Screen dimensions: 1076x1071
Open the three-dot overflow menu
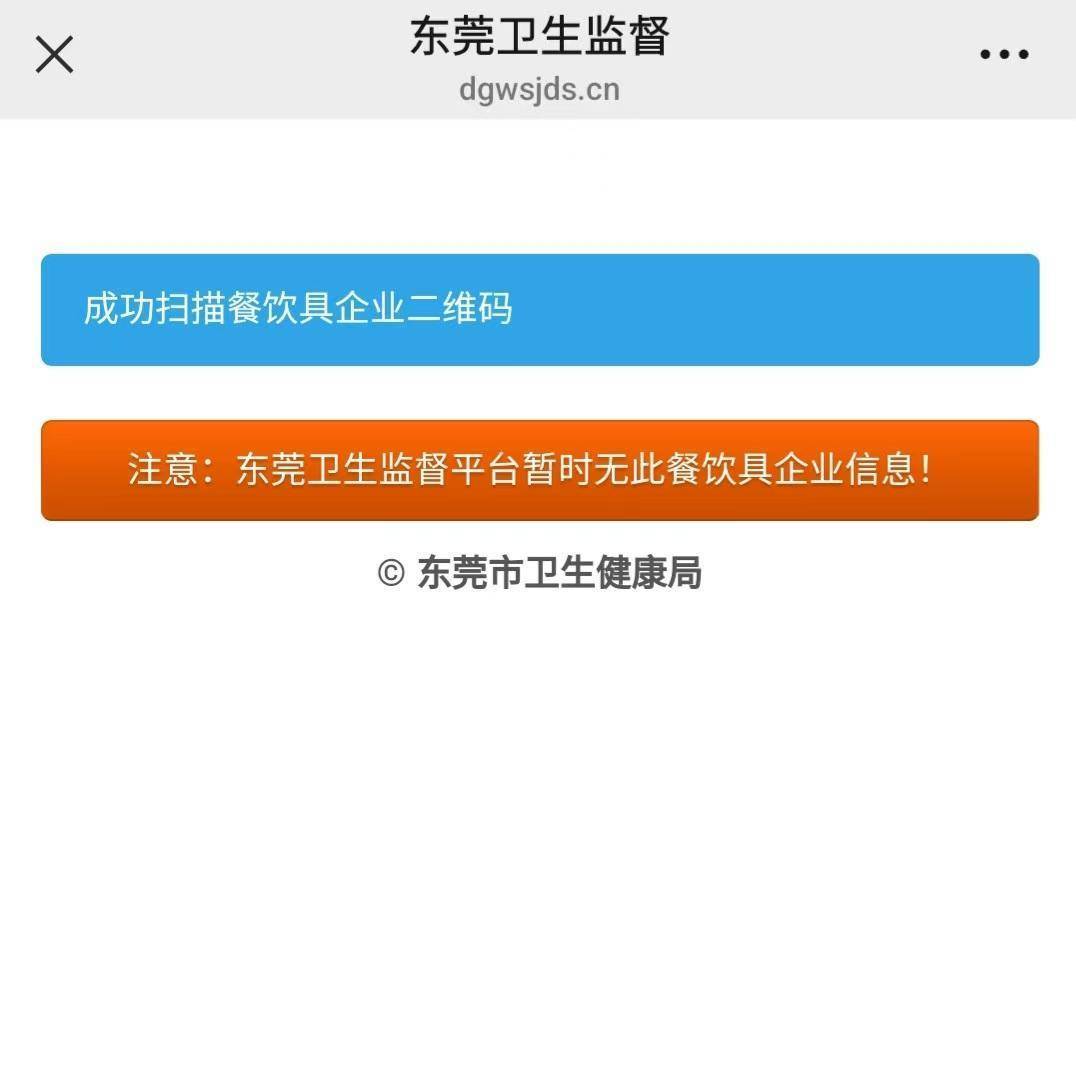1004,55
